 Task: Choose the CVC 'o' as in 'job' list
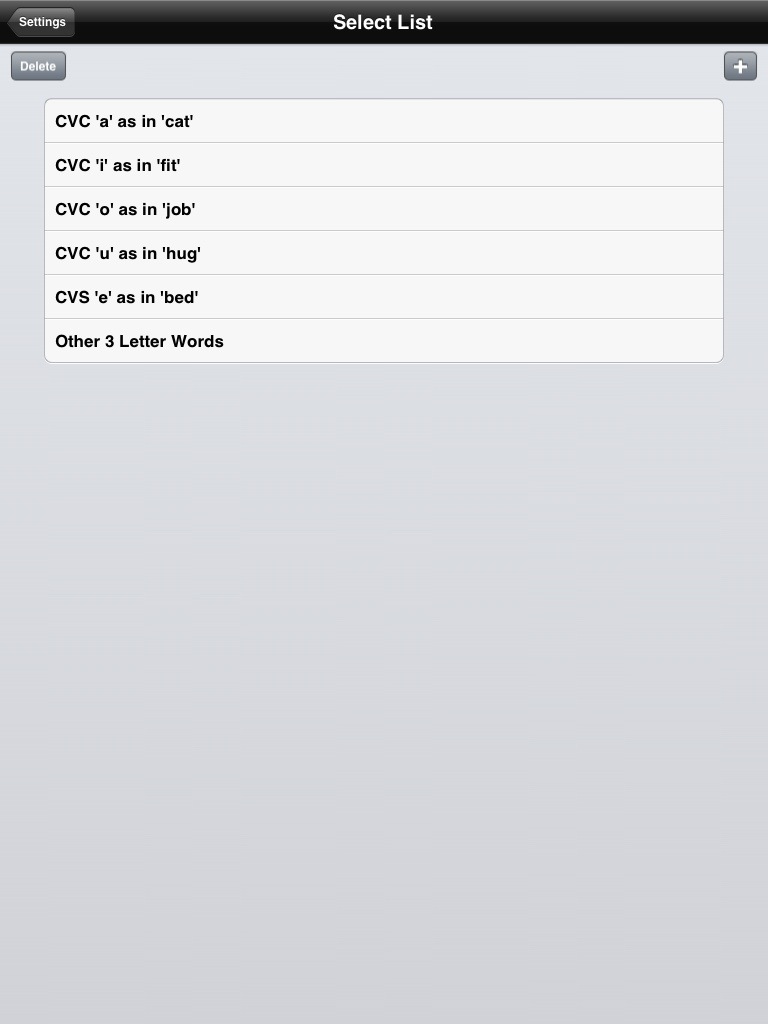pyautogui.click(x=383, y=209)
